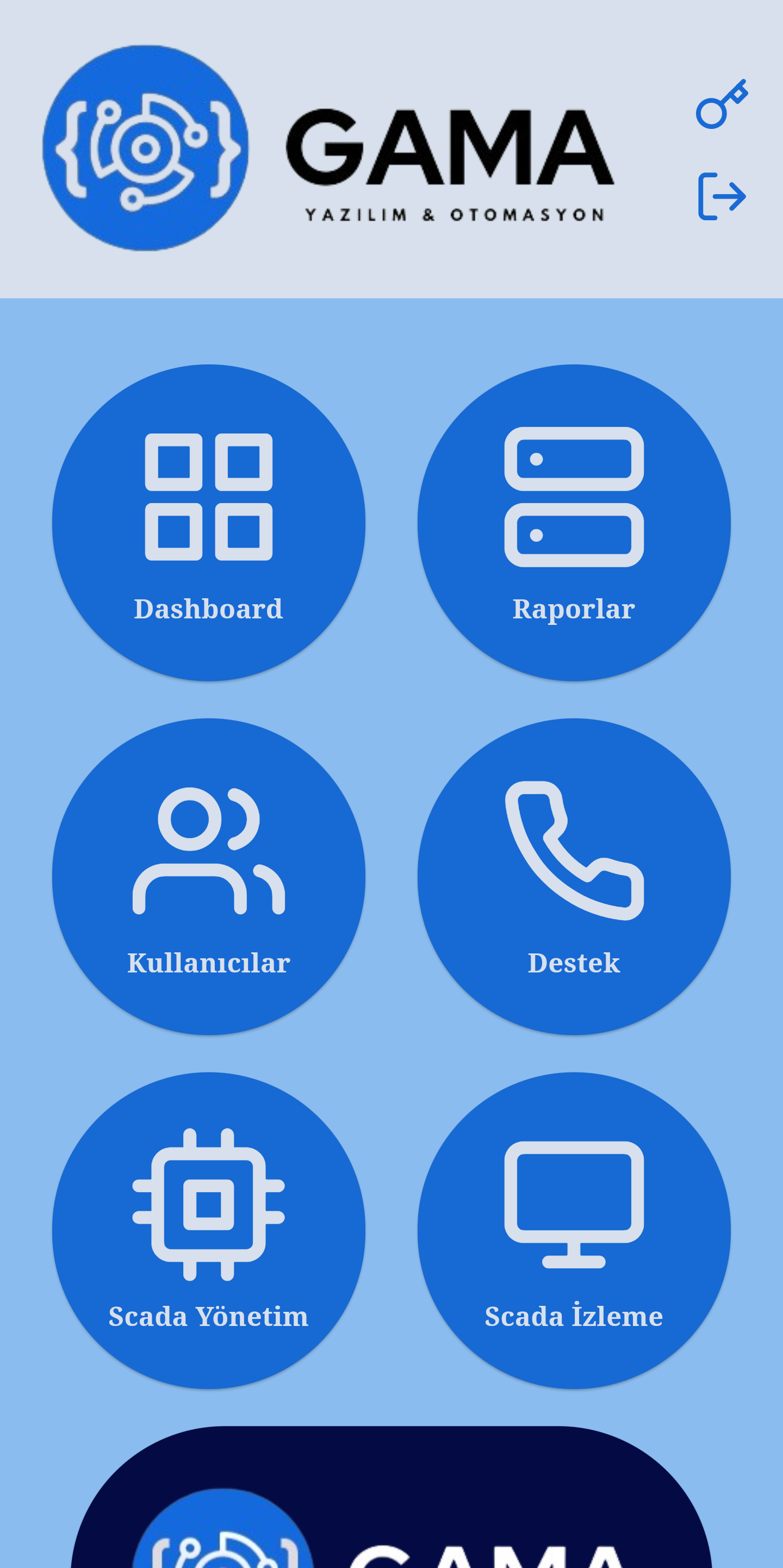
Task: Open Destek support
Action: point(574,876)
